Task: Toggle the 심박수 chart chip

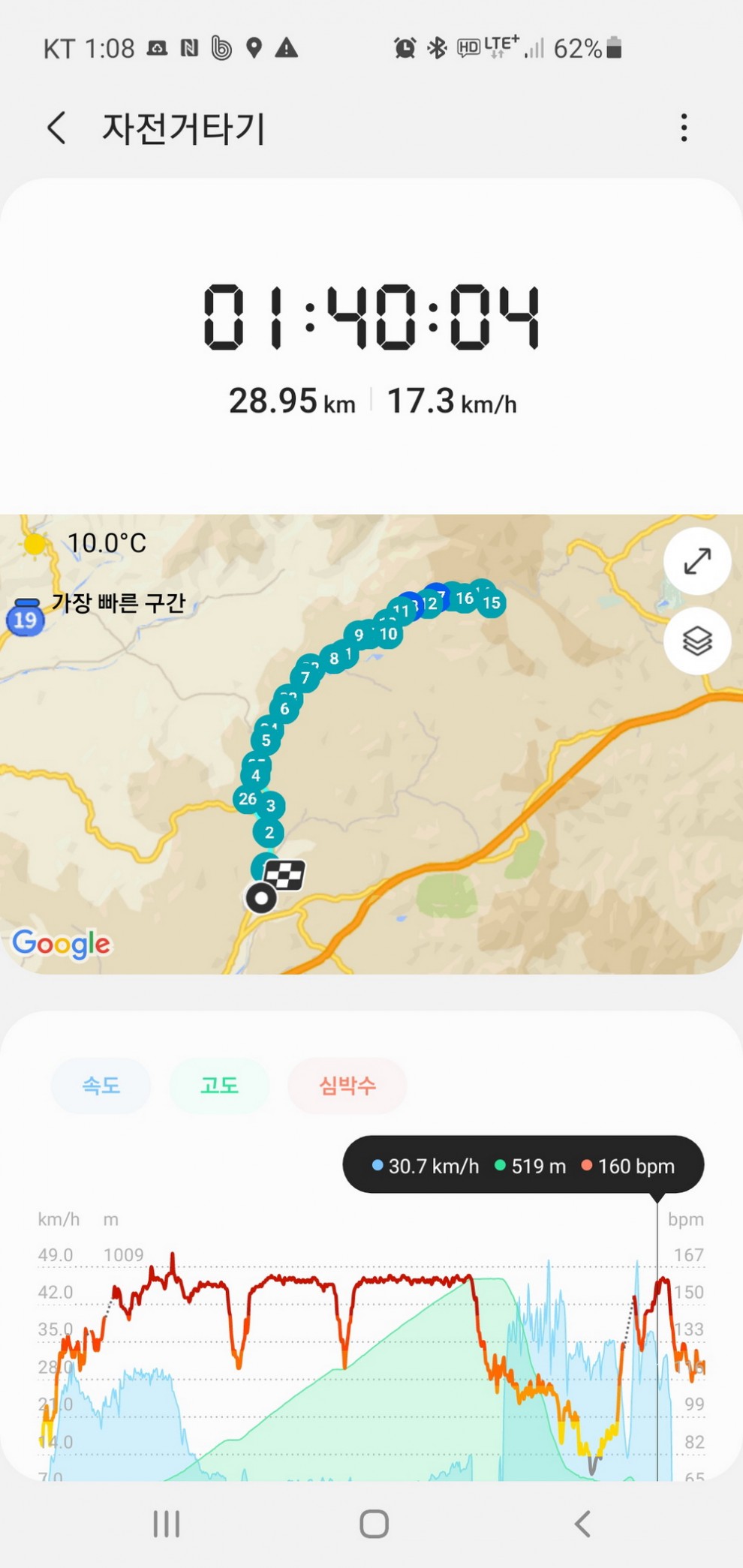Action: [347, 1086]
